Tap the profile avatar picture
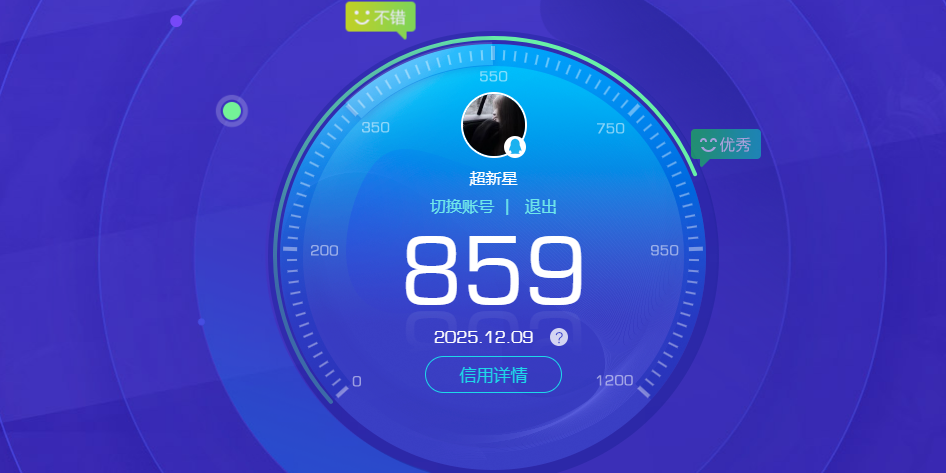 [493, 125]
